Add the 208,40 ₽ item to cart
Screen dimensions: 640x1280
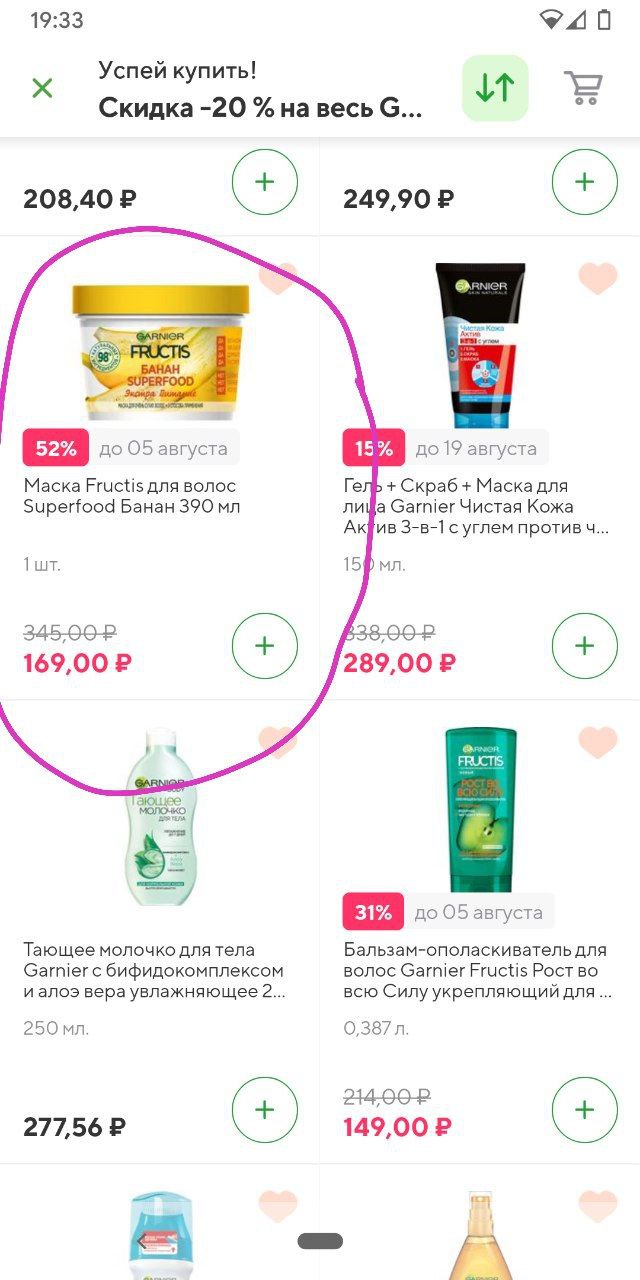[x=264, y=182]
